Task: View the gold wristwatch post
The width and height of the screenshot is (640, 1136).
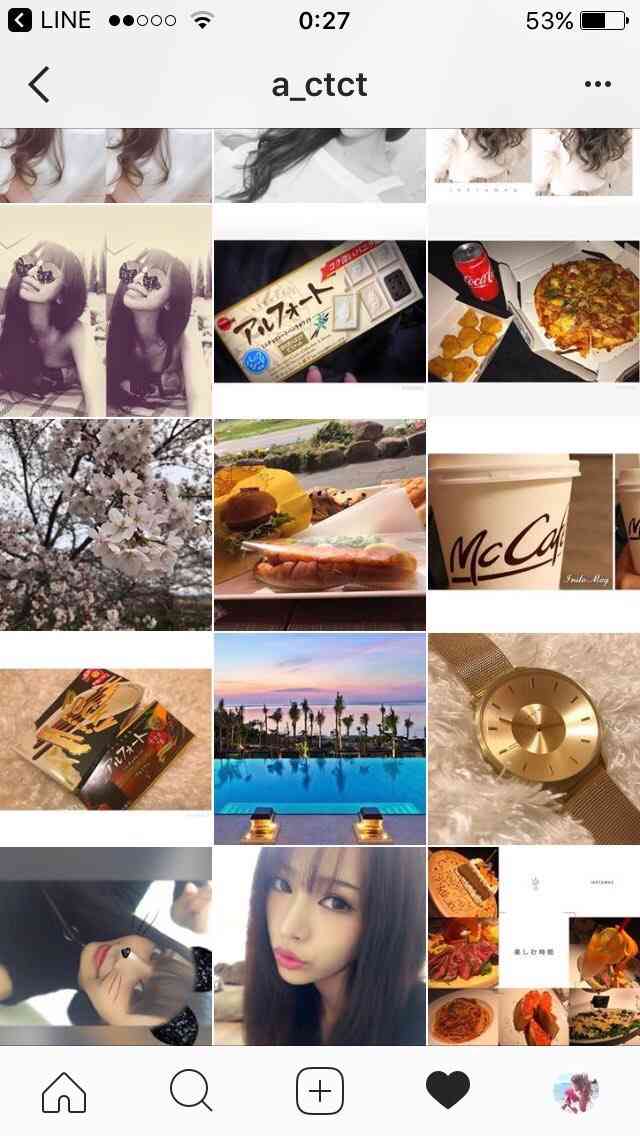Action: [534, 739]
